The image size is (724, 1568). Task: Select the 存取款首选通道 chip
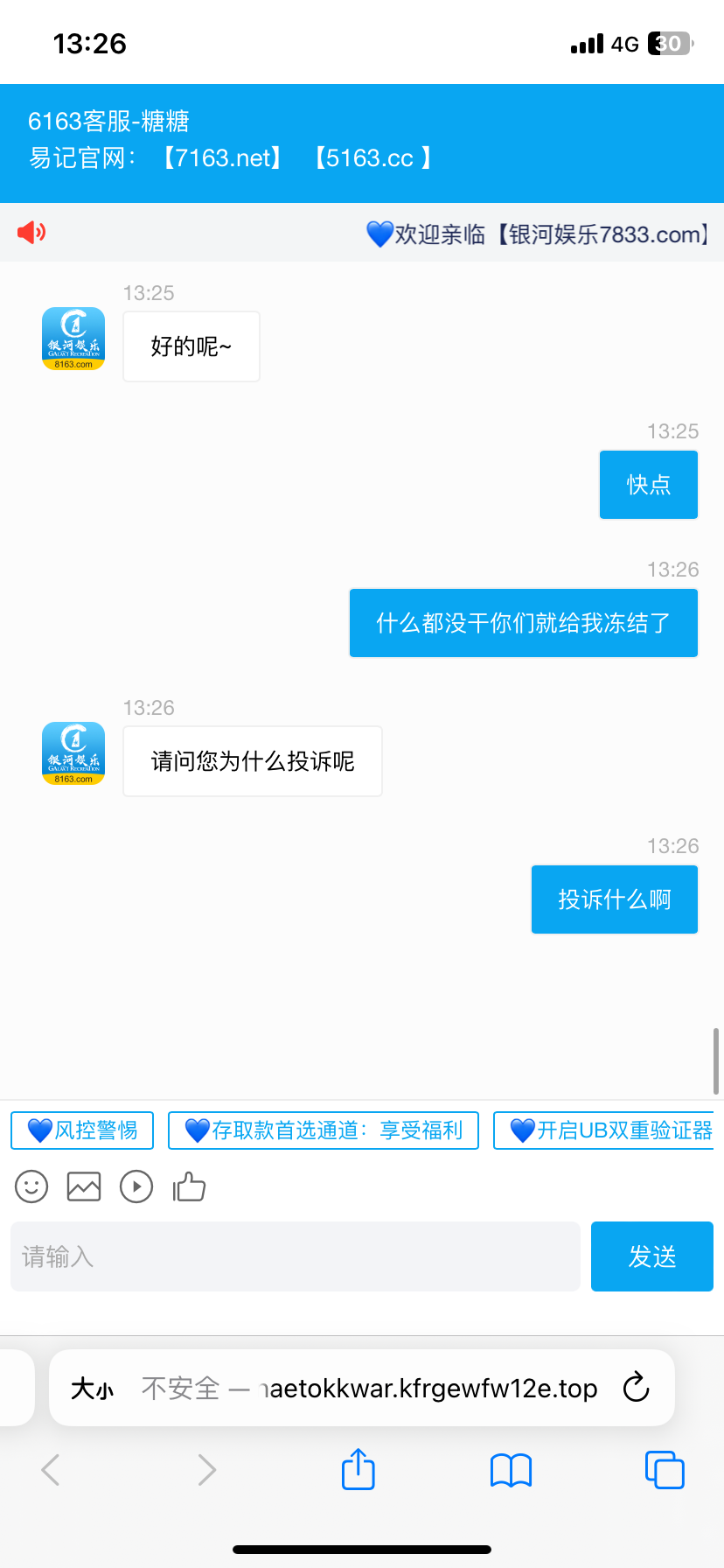(x=324, y=1130)
